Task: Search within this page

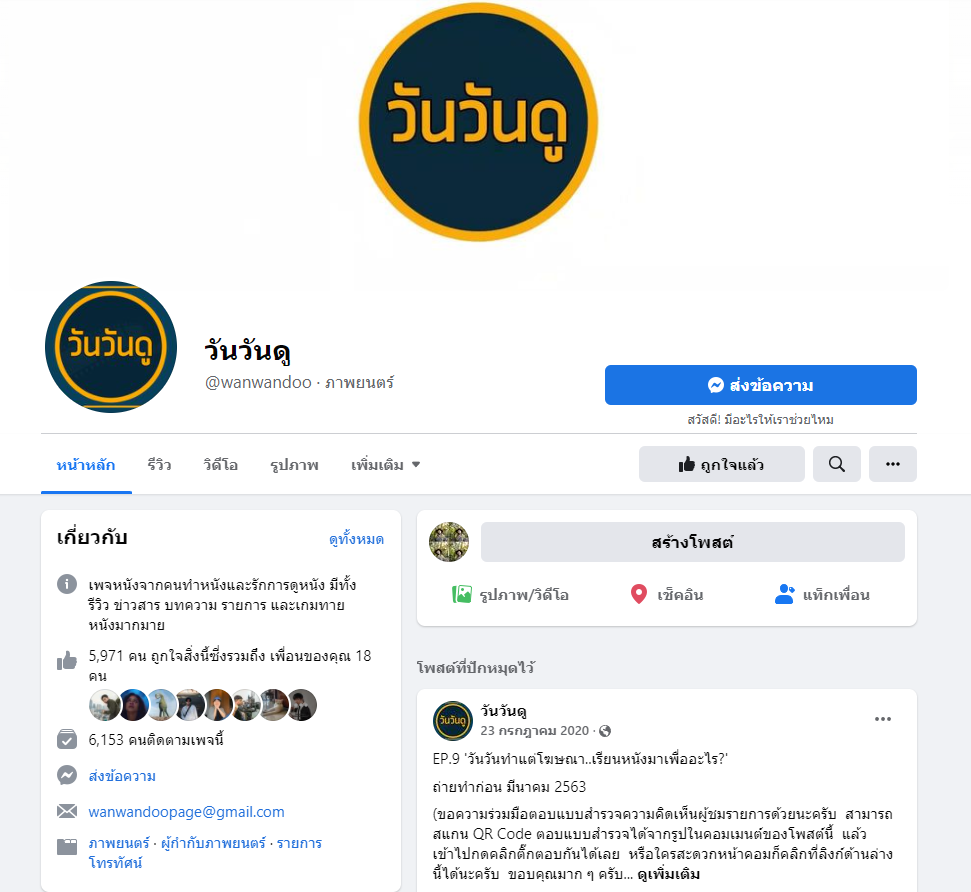Action: click(x=836, y=464)
